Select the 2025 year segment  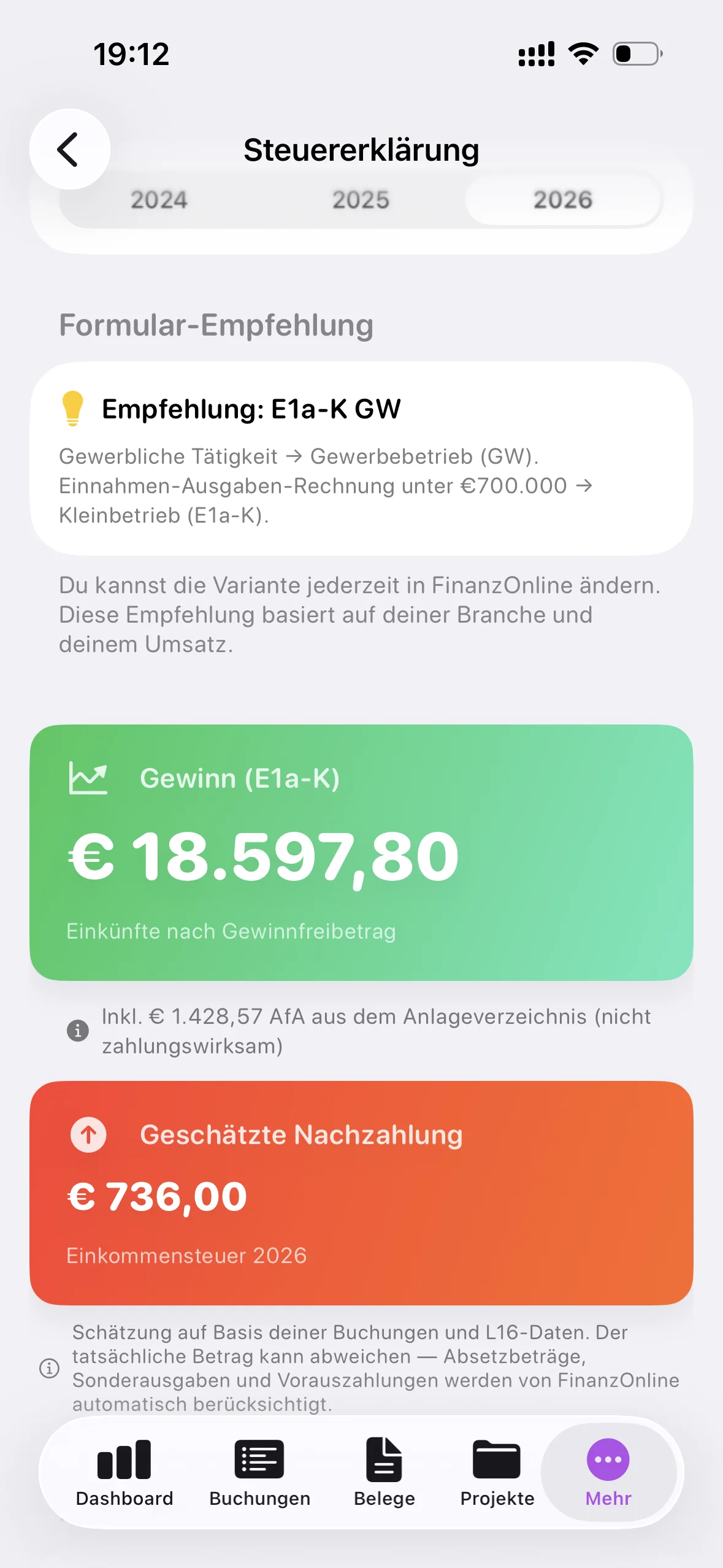[360, 199]
